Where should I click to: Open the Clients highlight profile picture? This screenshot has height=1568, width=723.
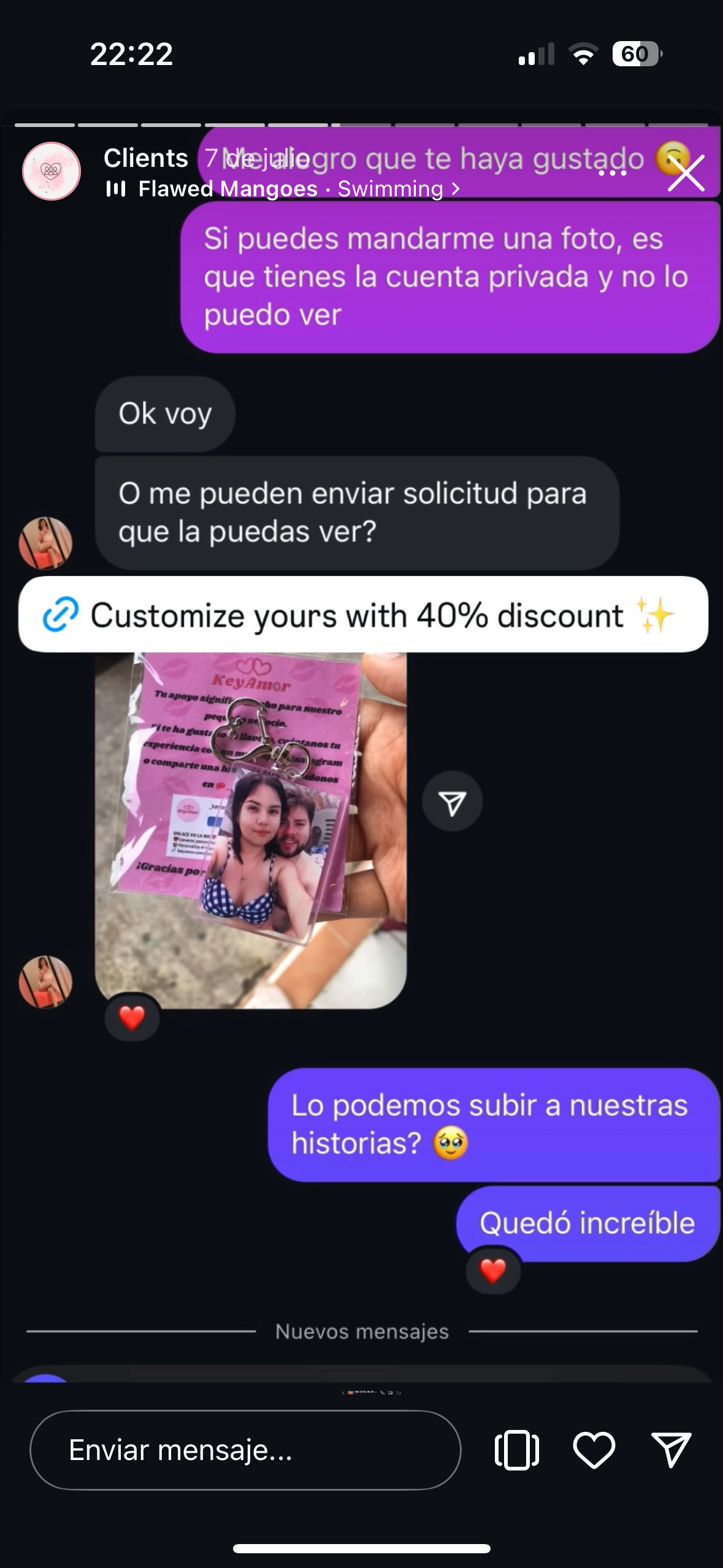click(52, 172)
